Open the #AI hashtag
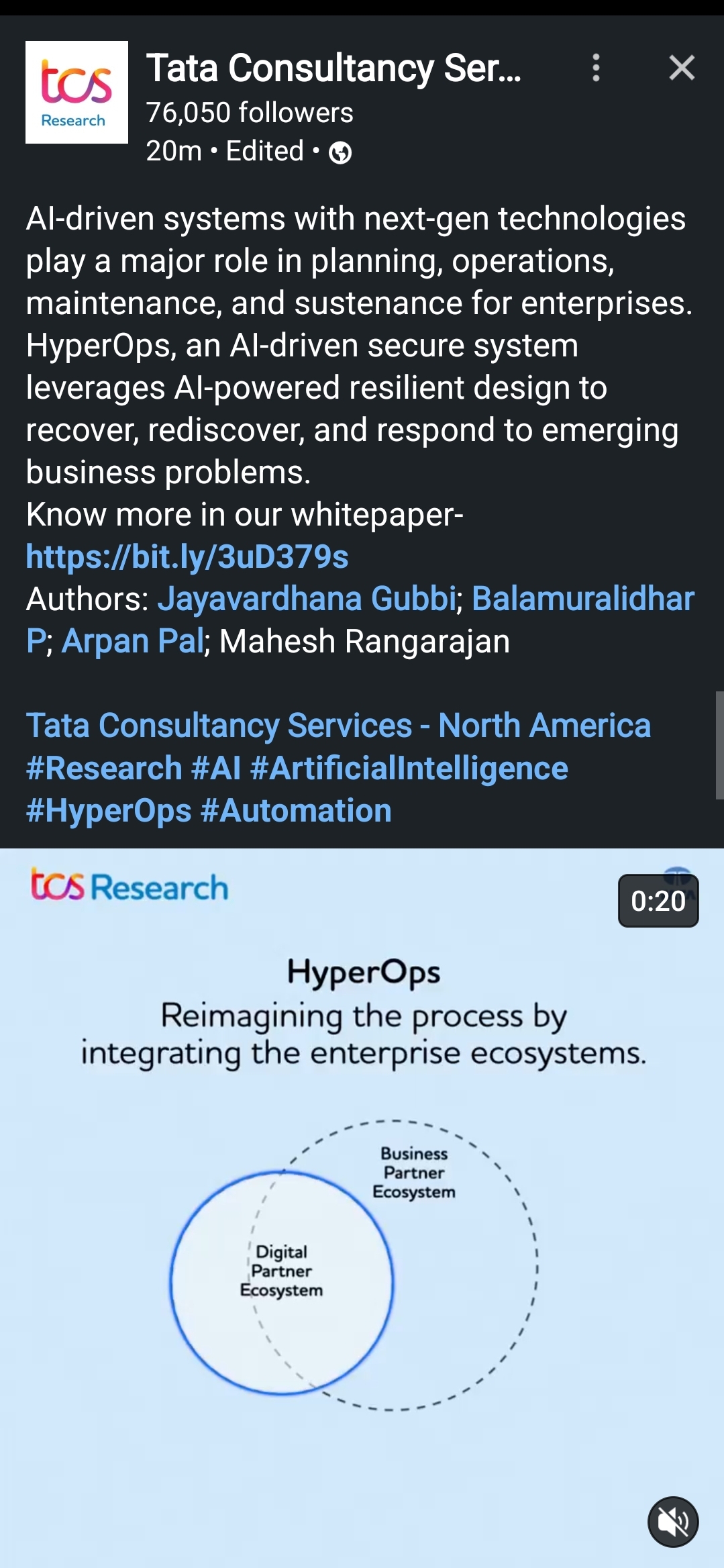 pos(216,768)
